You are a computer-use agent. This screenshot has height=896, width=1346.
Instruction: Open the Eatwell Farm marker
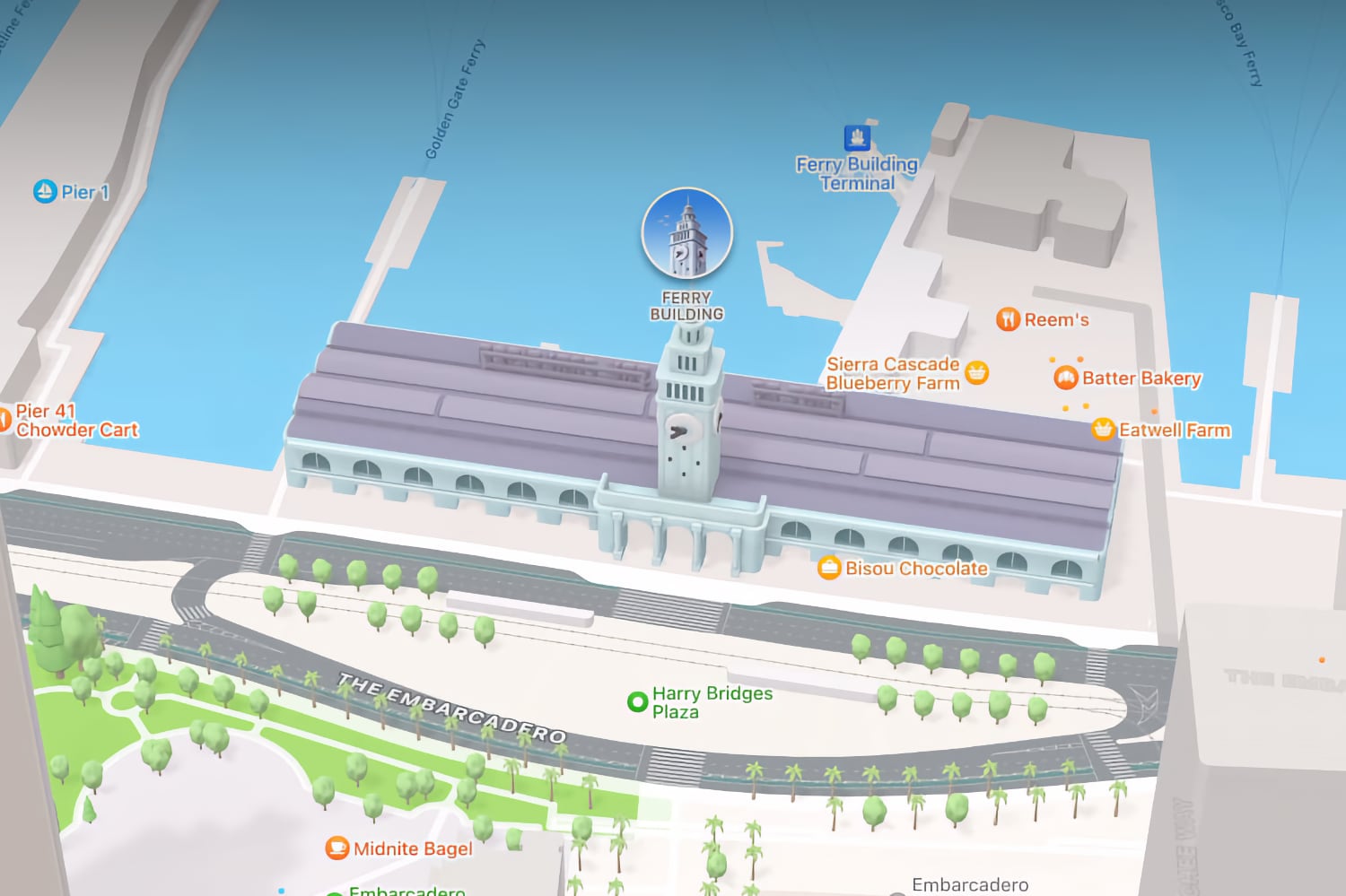point(1103,430)
